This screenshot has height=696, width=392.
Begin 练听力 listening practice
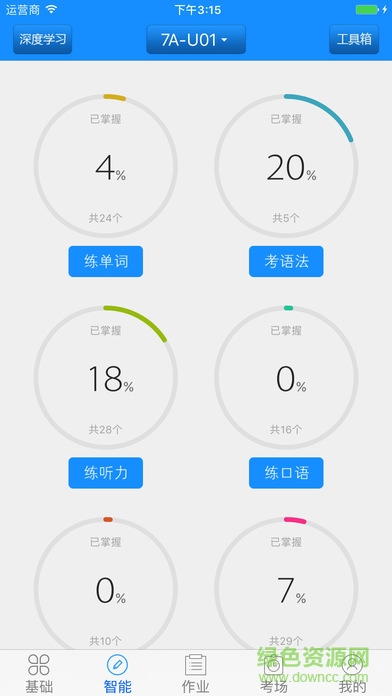(106, 473)
